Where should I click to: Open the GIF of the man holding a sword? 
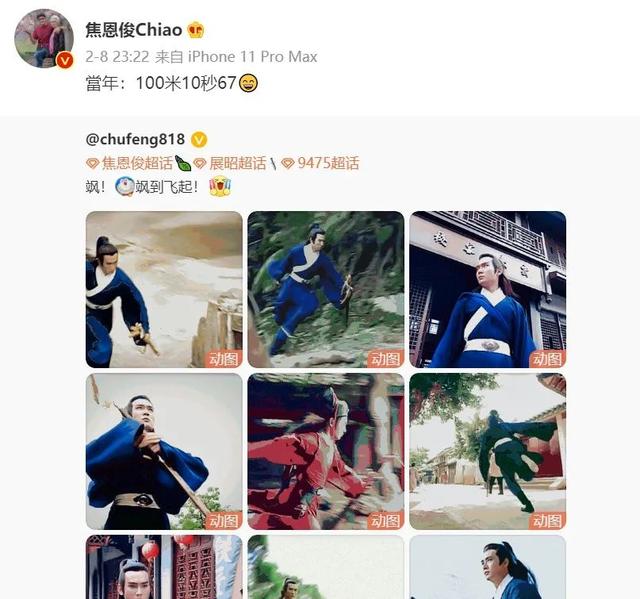click(x=164, y=451)
